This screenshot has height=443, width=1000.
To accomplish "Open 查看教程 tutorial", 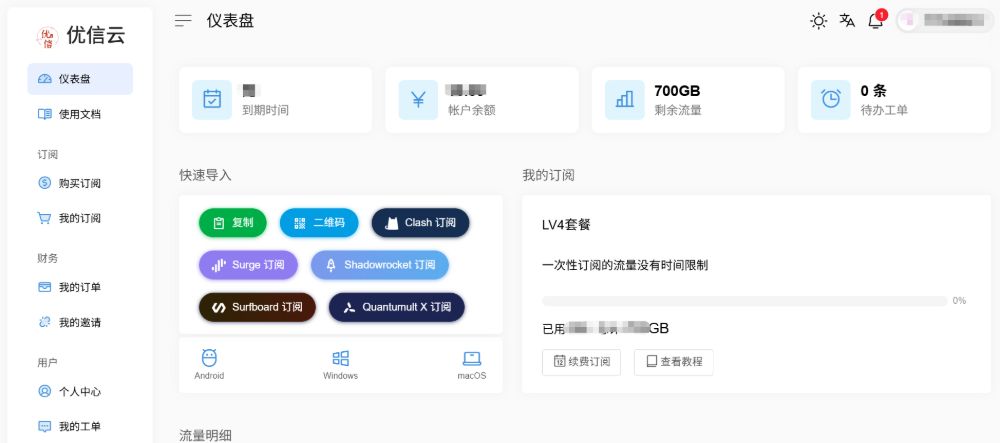I will [x=673, y=362].
